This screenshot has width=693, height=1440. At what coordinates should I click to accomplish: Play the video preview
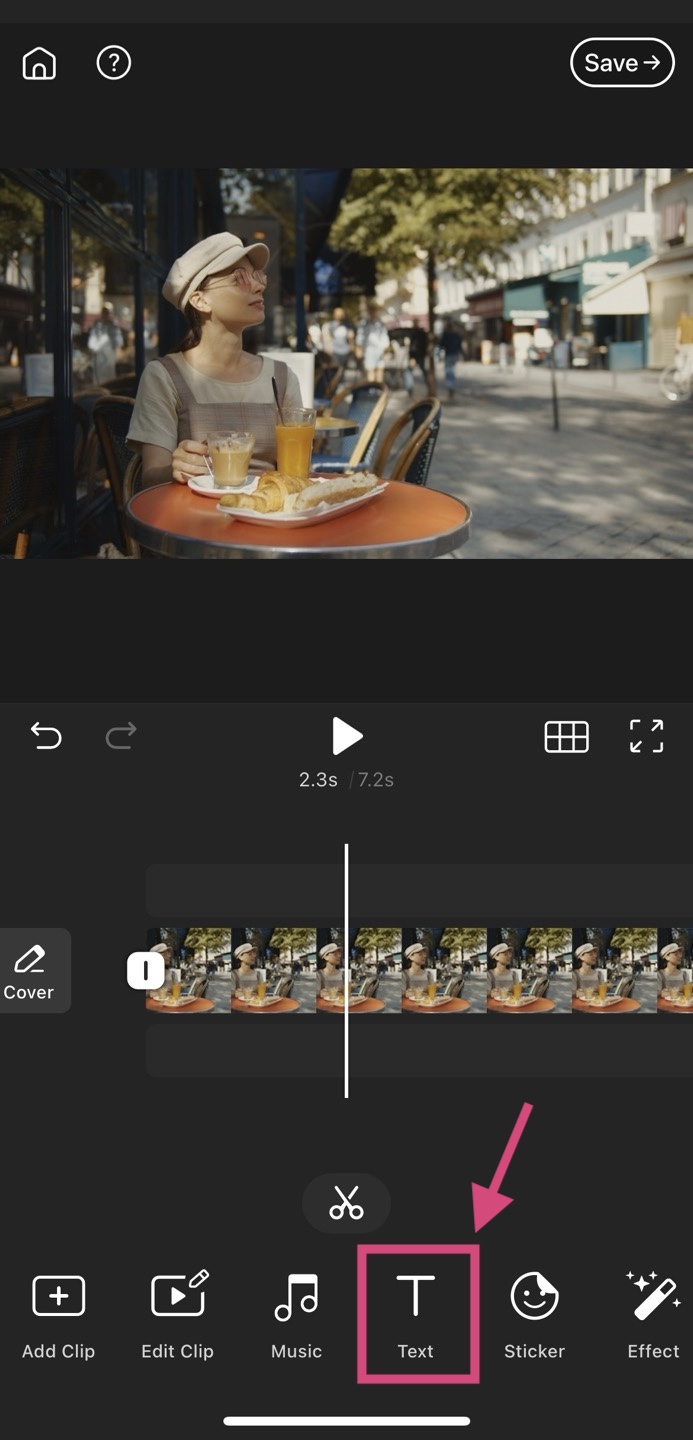(346, 736)
